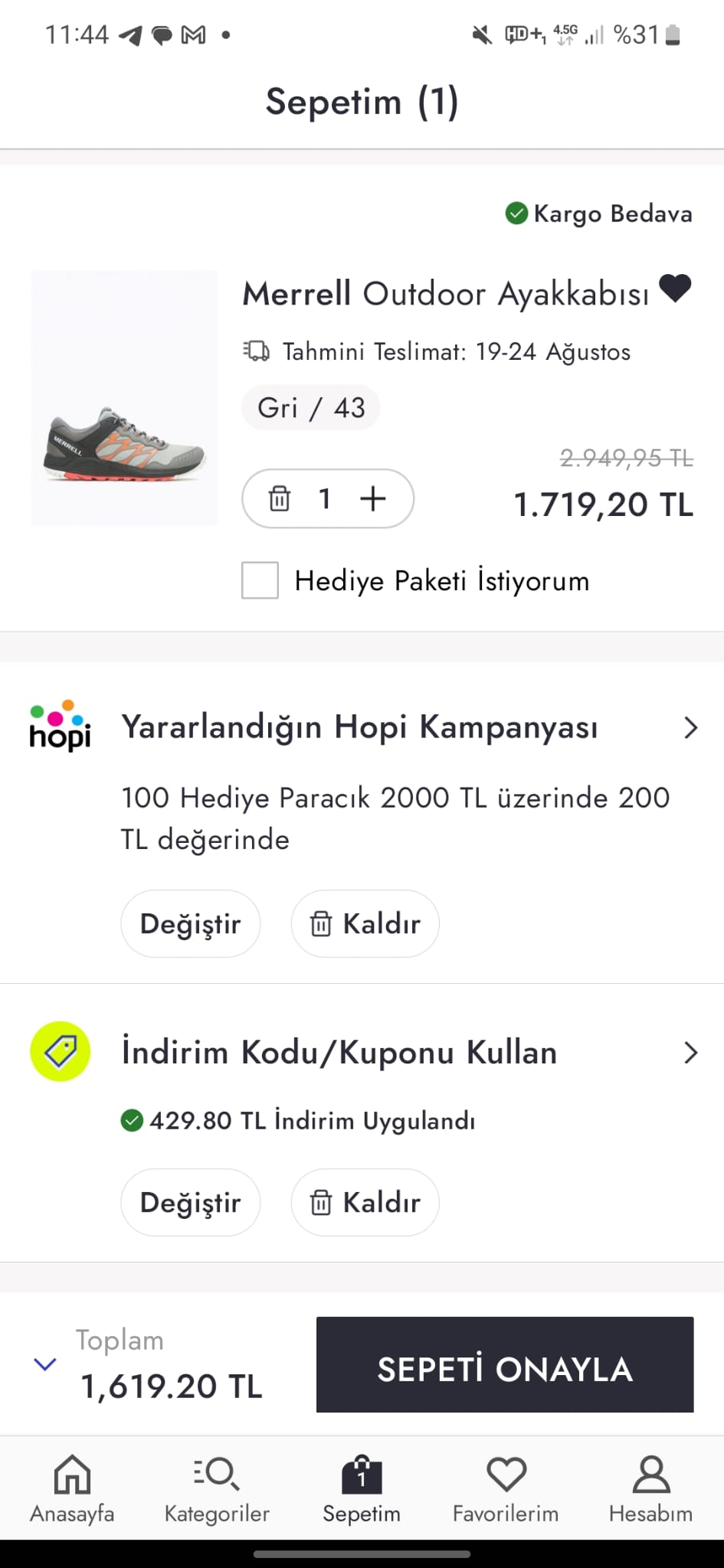
Task: Open Hopi Kampanyası details arrow
Action: 690,730
